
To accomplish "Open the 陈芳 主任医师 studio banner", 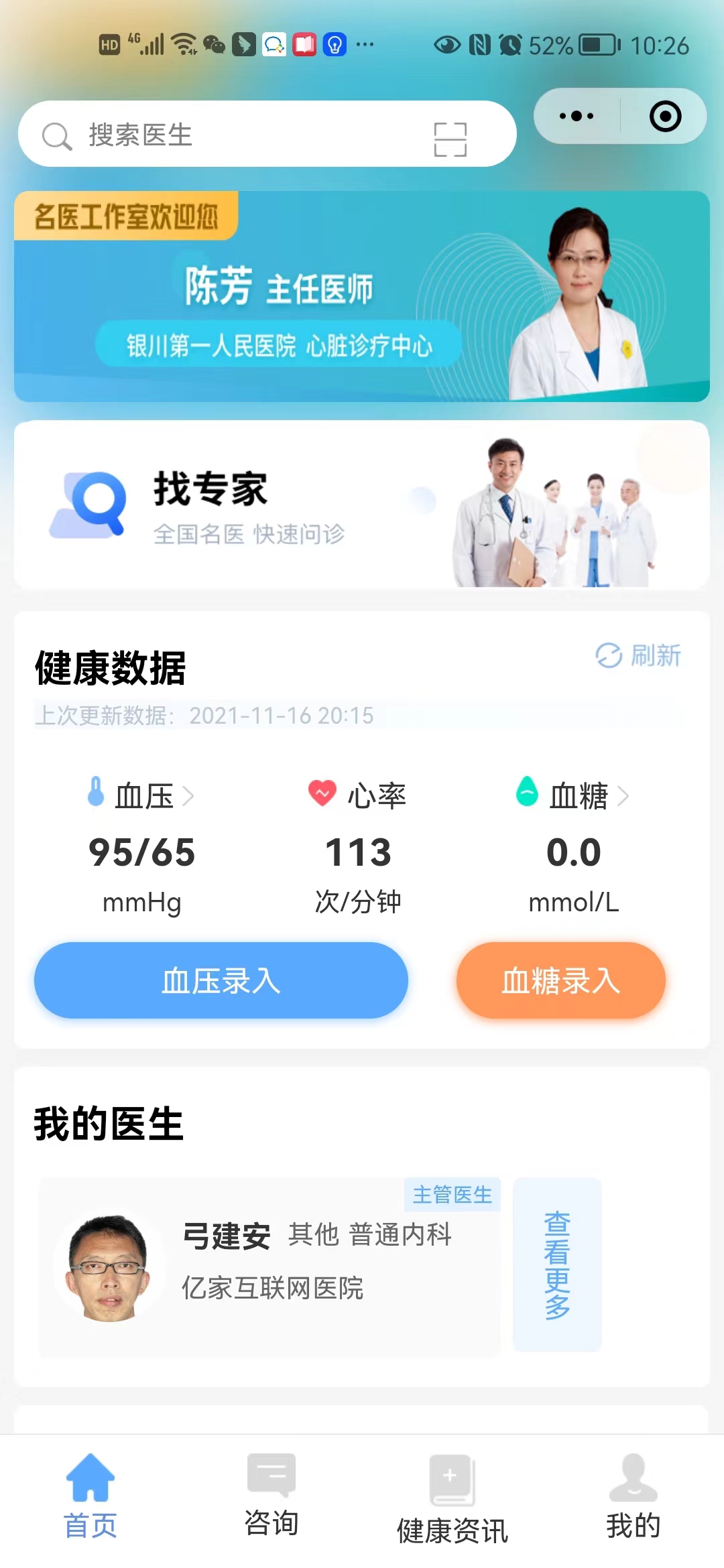I will [x=362, y=296].
